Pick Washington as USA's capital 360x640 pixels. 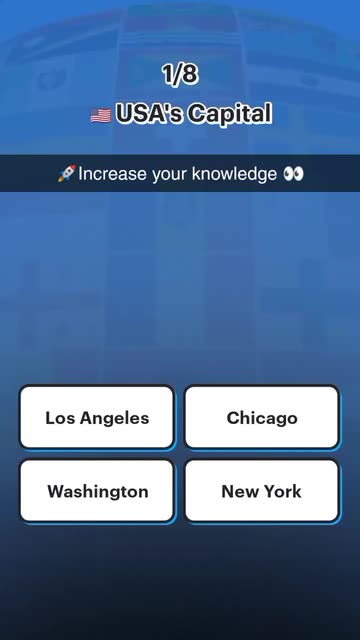coord(97,491)
